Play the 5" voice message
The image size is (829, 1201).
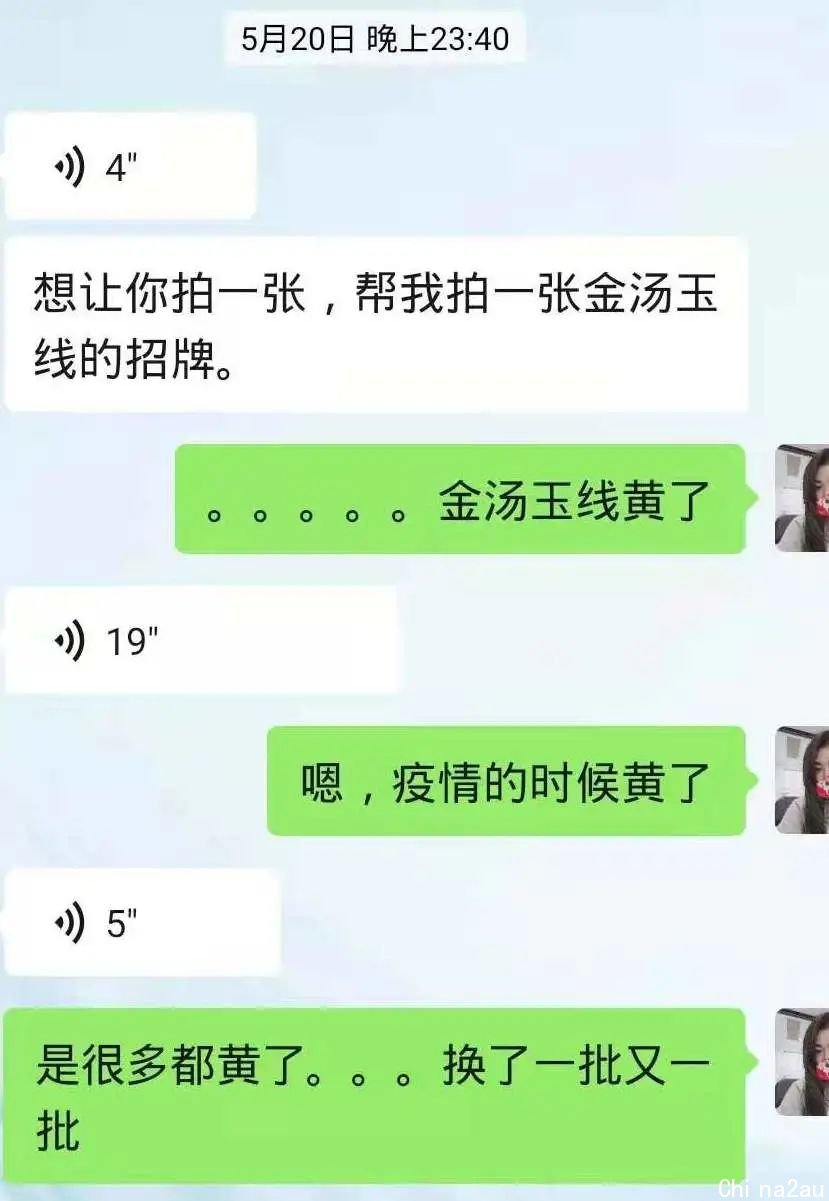tap(140, 922)
